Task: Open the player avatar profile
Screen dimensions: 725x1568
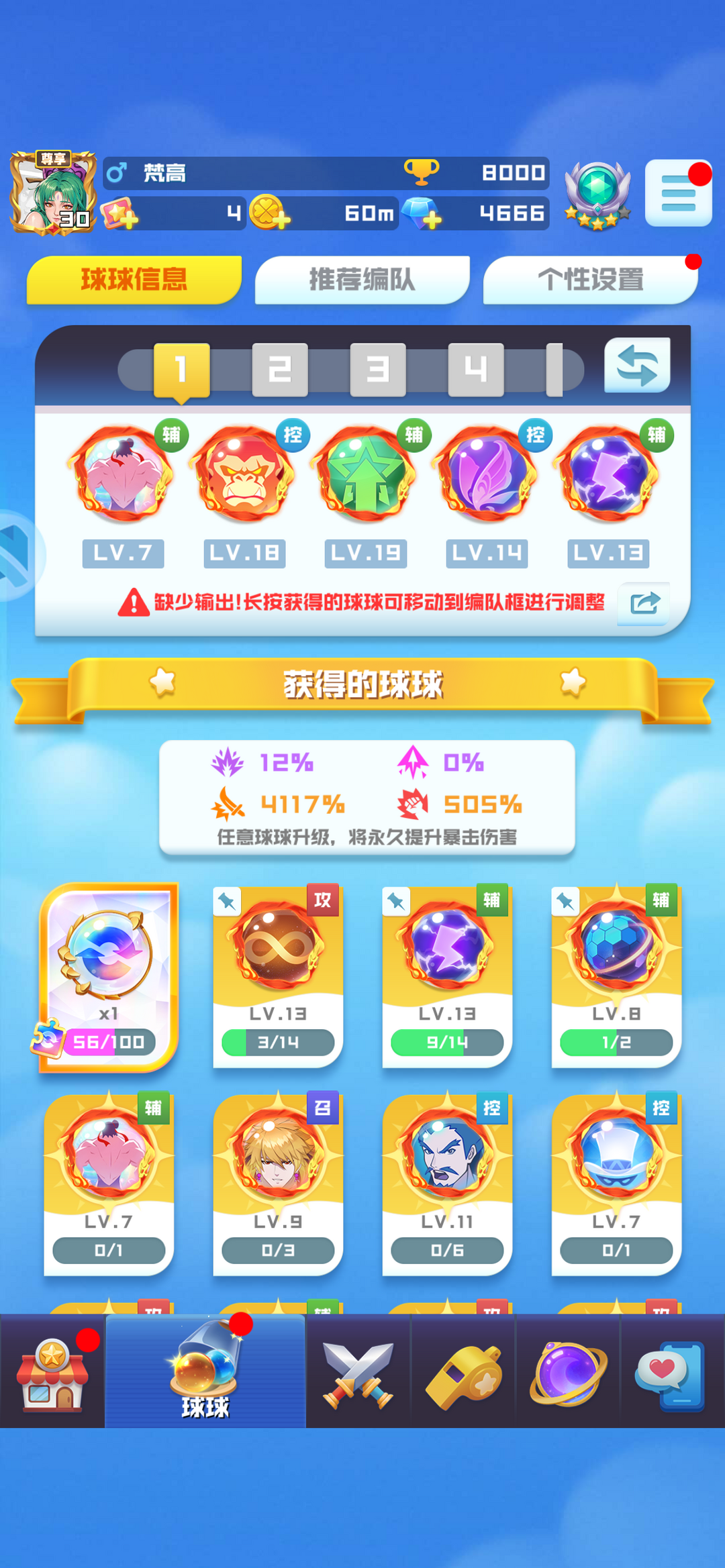Action: pyautogui.click(x=52, y=193)
